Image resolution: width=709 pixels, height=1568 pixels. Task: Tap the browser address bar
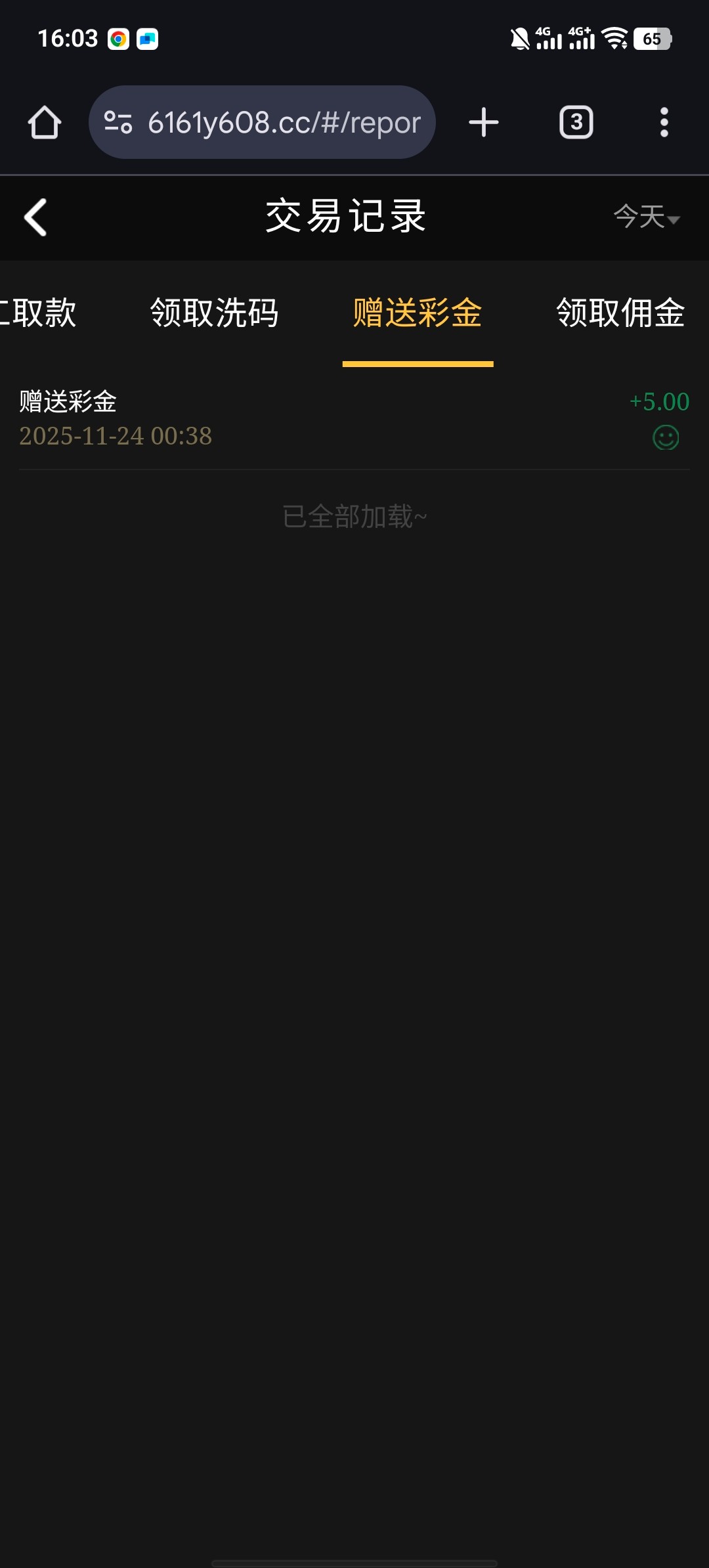284,123
